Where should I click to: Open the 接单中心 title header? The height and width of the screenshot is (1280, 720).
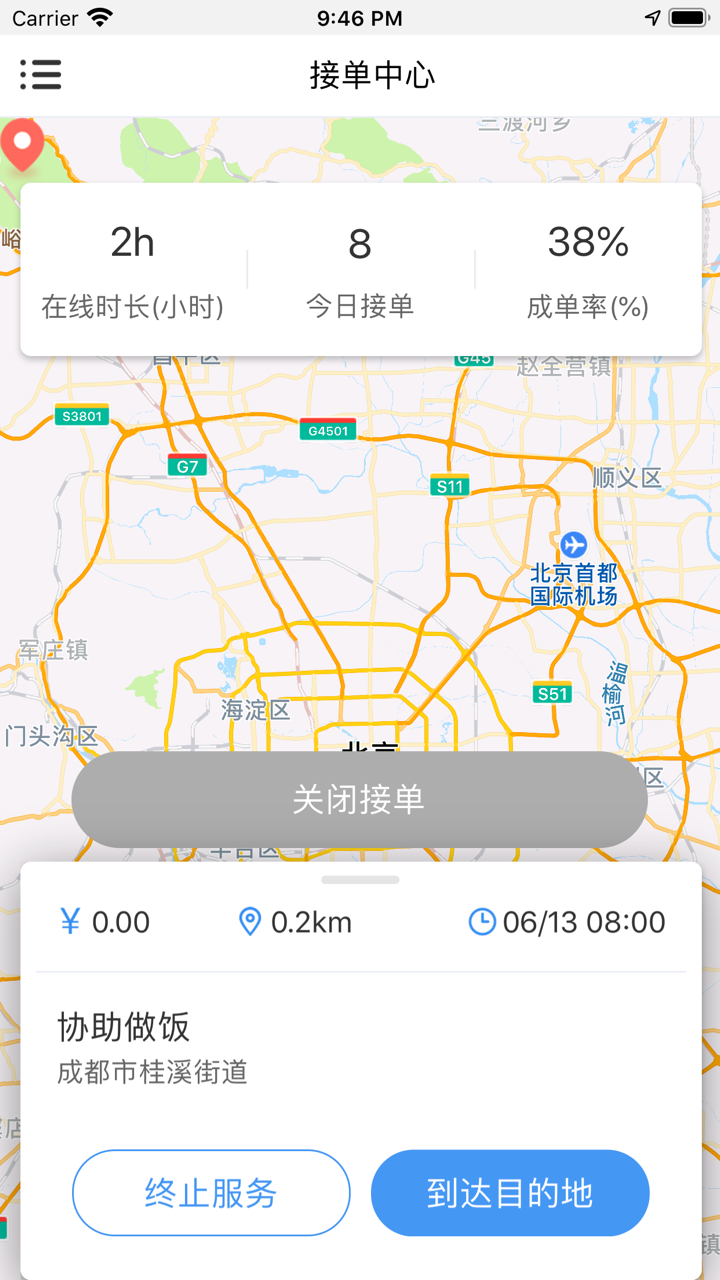(x=373, y=75)
